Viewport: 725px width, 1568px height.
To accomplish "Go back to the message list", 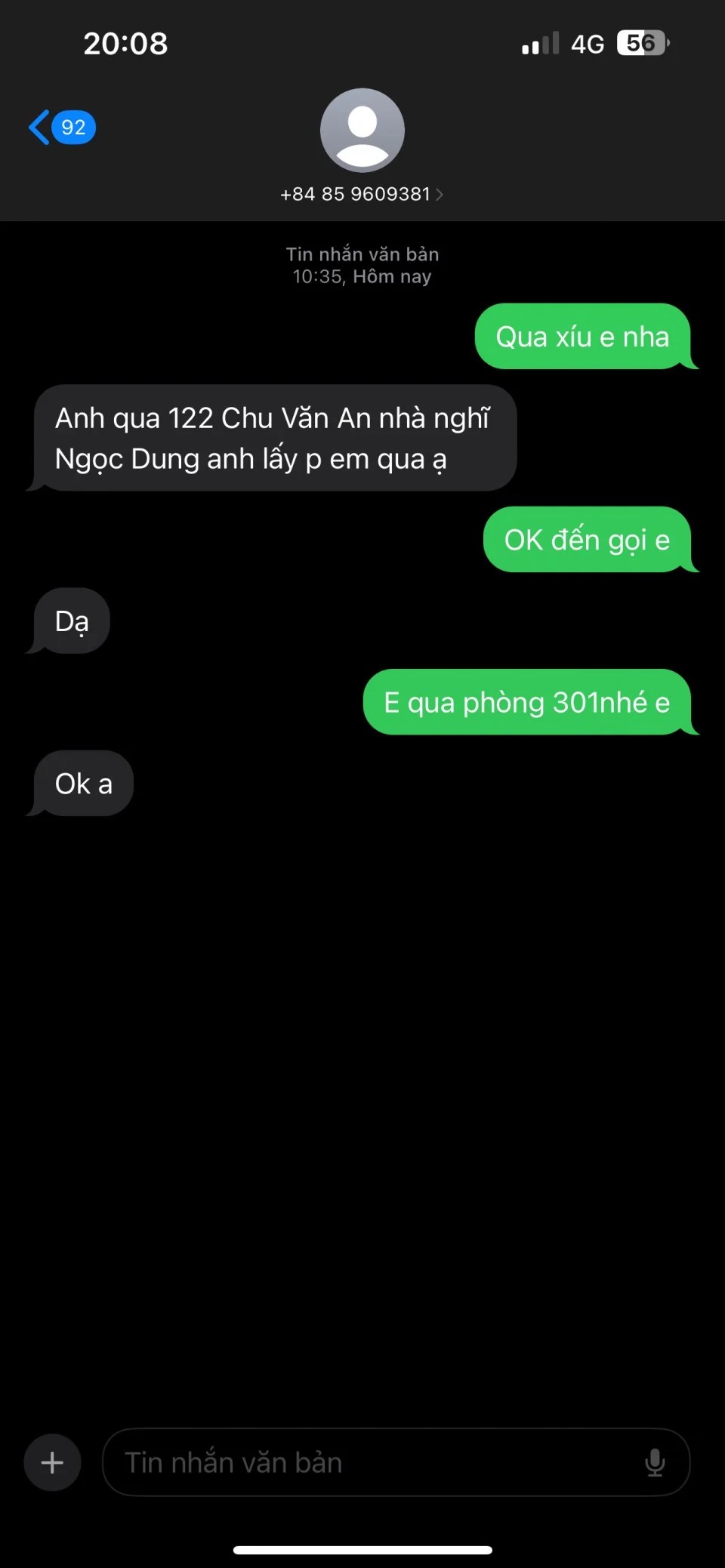I will (60, 127).
